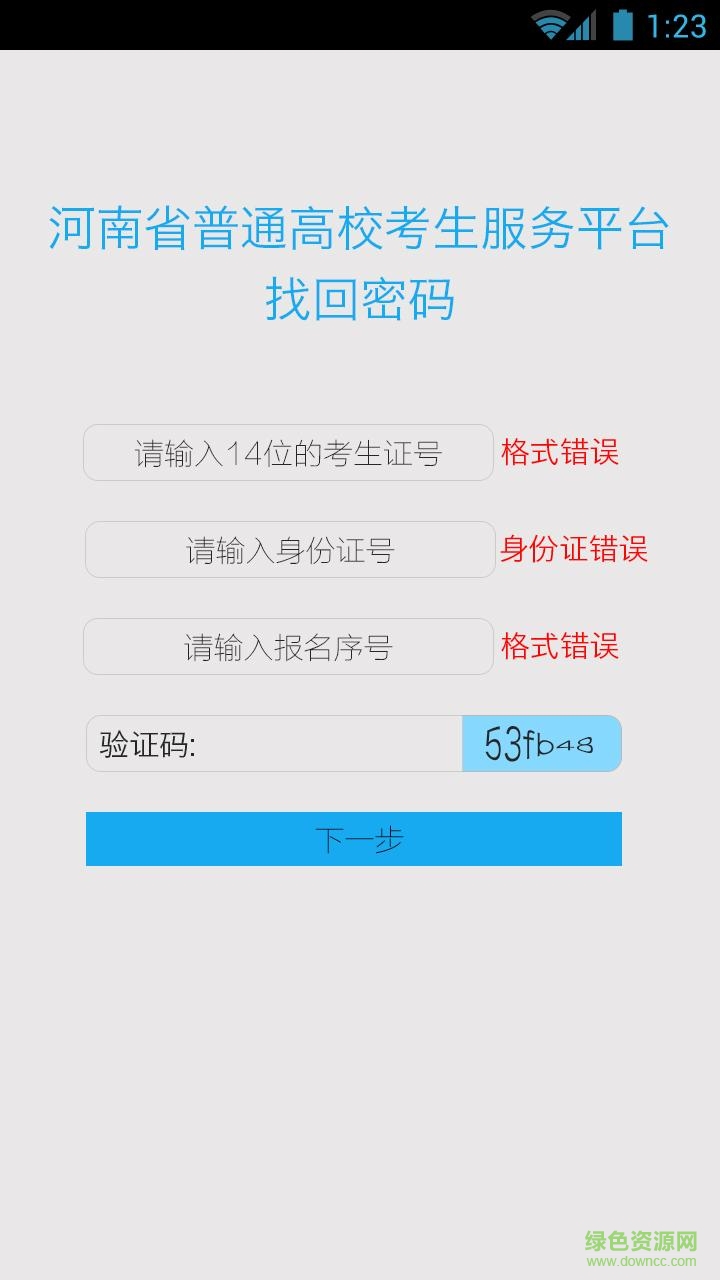Tap the 格式错误 error next to exam ID field
Screen dimensions: 720x1280
tap(559, 453)
